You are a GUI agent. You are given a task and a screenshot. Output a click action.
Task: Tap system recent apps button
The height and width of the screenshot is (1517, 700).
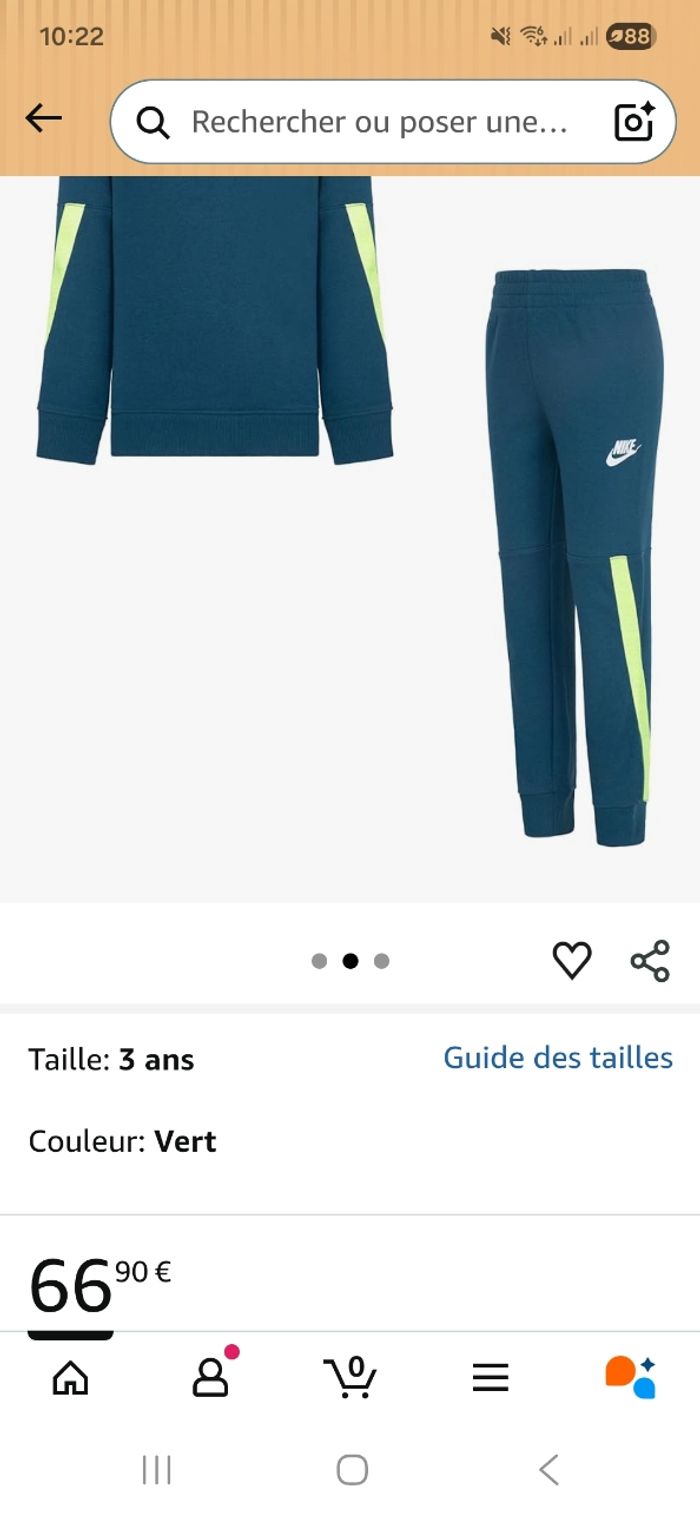[x=157, y=1469]
